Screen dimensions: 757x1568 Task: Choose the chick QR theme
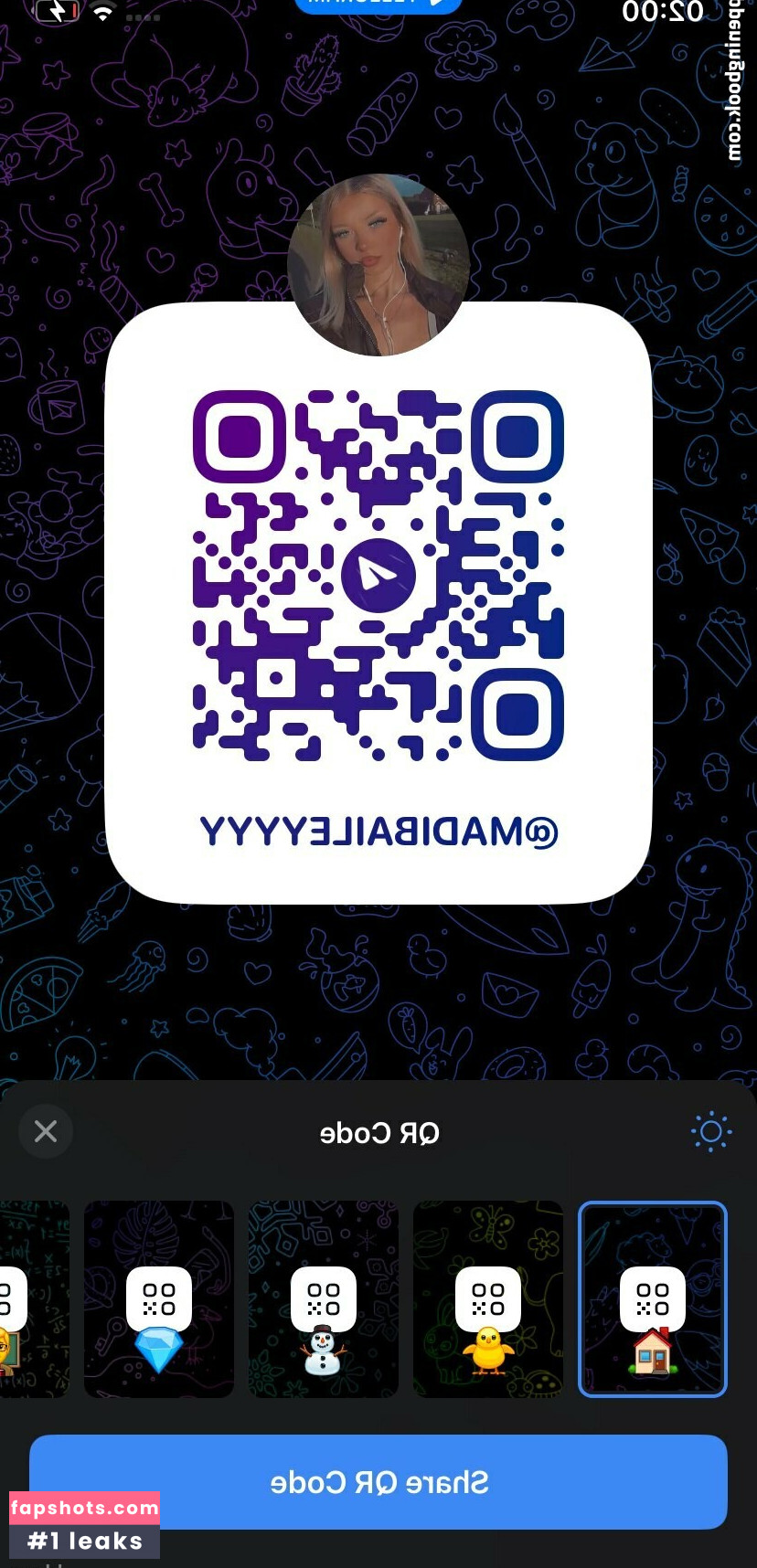tap(488, 1298)
